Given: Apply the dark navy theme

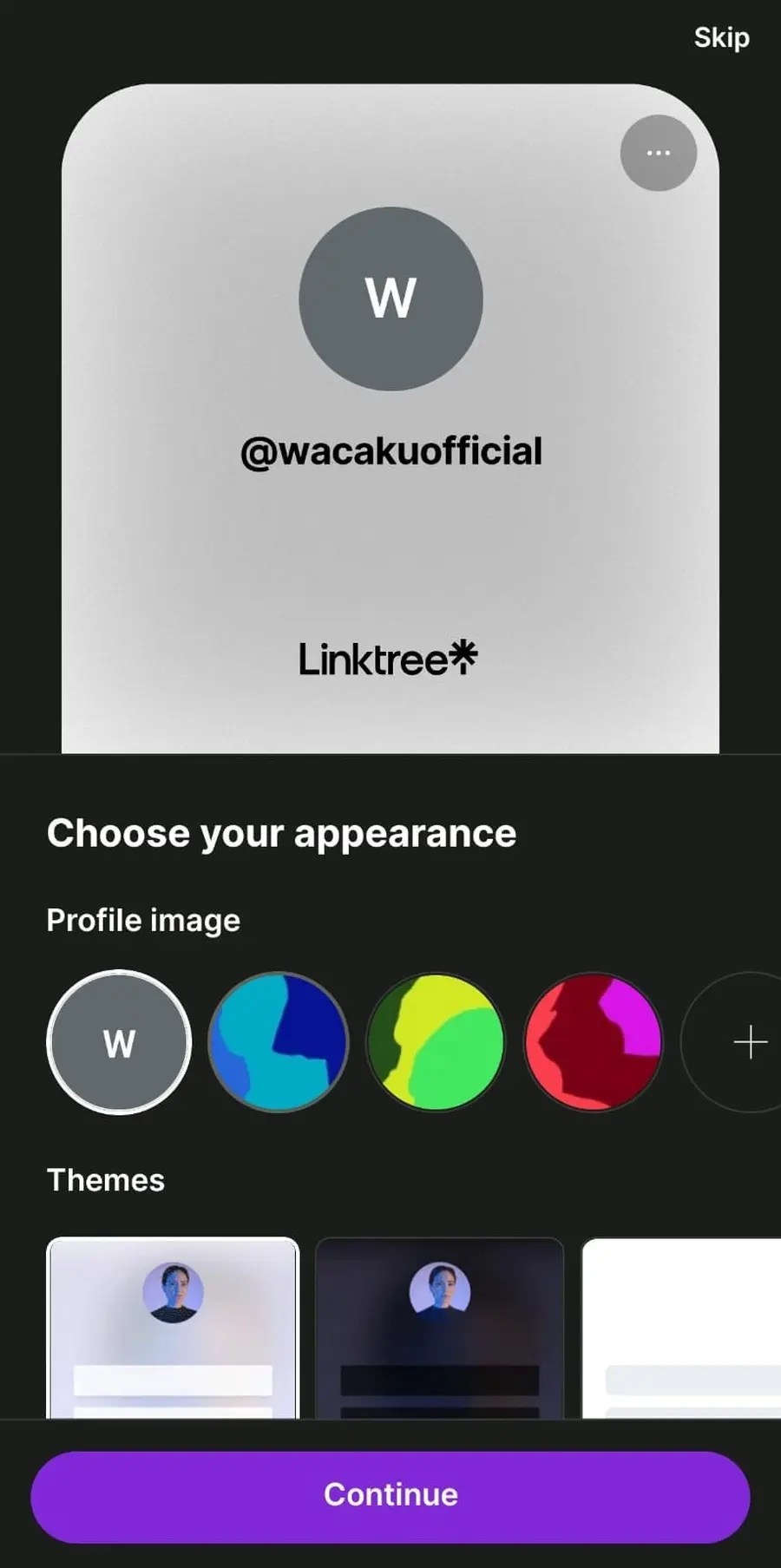Looking at the screenshot, I should click(x=439, y=1328).
